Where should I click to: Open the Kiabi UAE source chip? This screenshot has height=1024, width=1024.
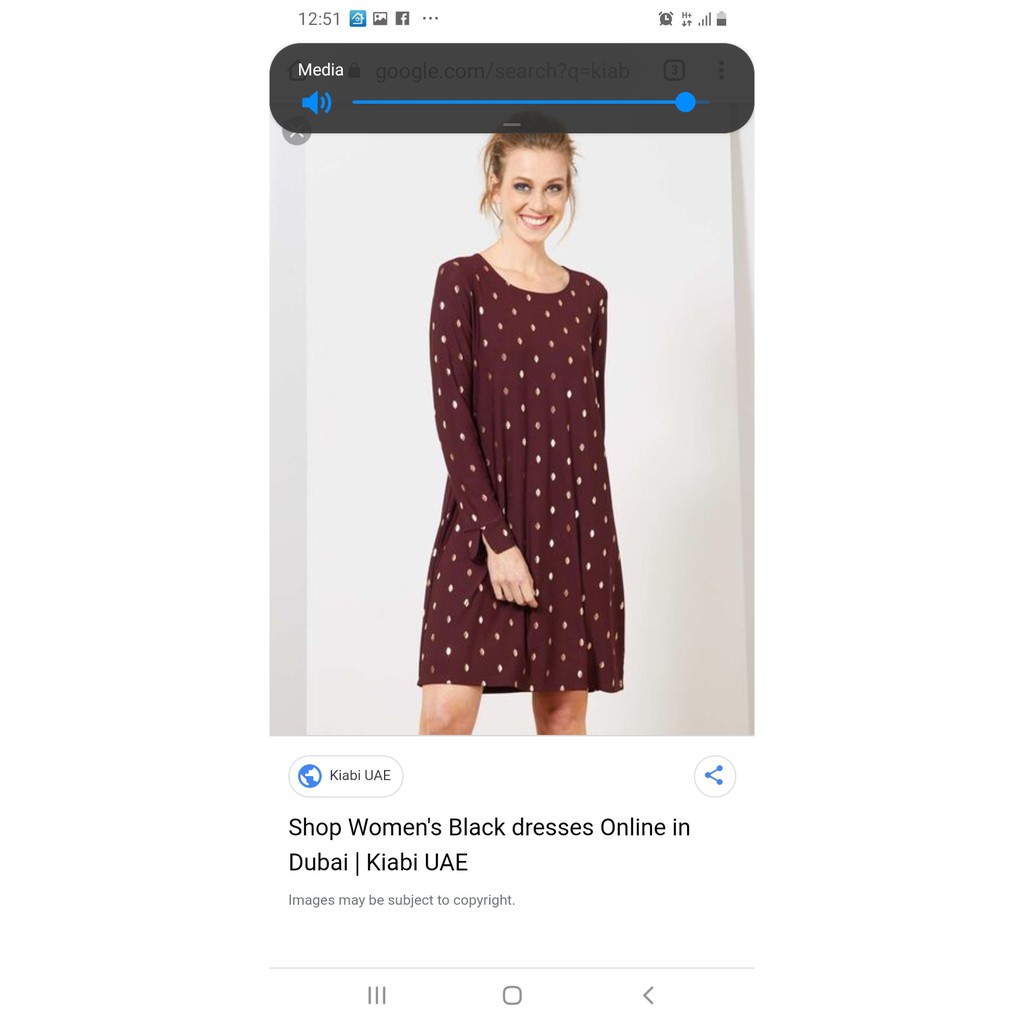coord(346,776)
